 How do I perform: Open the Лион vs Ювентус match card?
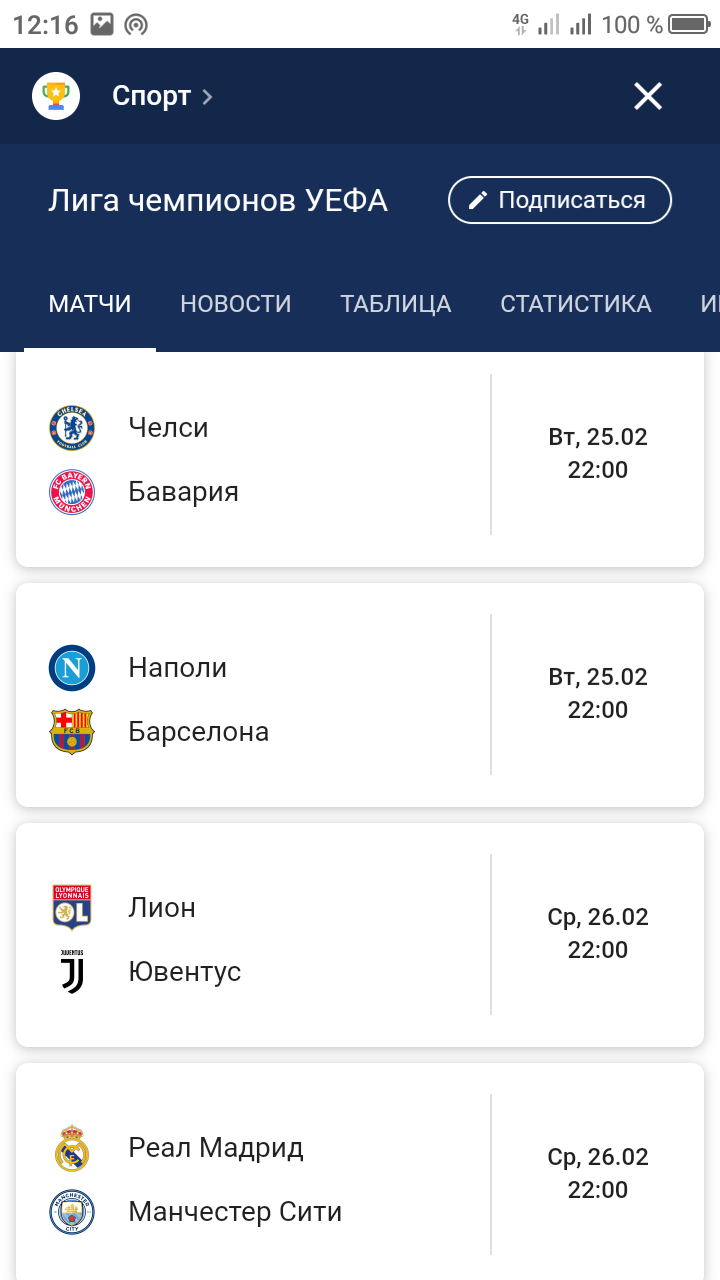pyautogui.click(x=360, y=935)
